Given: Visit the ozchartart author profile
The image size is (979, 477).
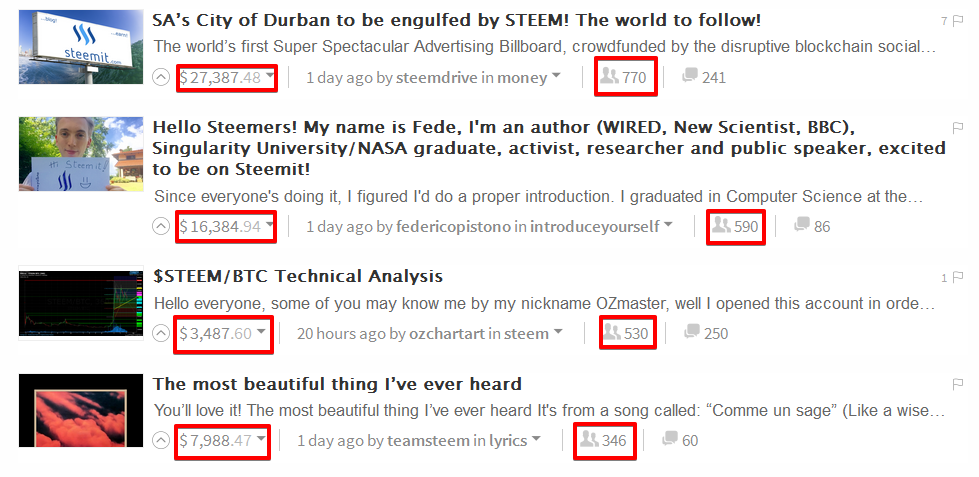Looking at the screenshot, I should pos(447,334).
